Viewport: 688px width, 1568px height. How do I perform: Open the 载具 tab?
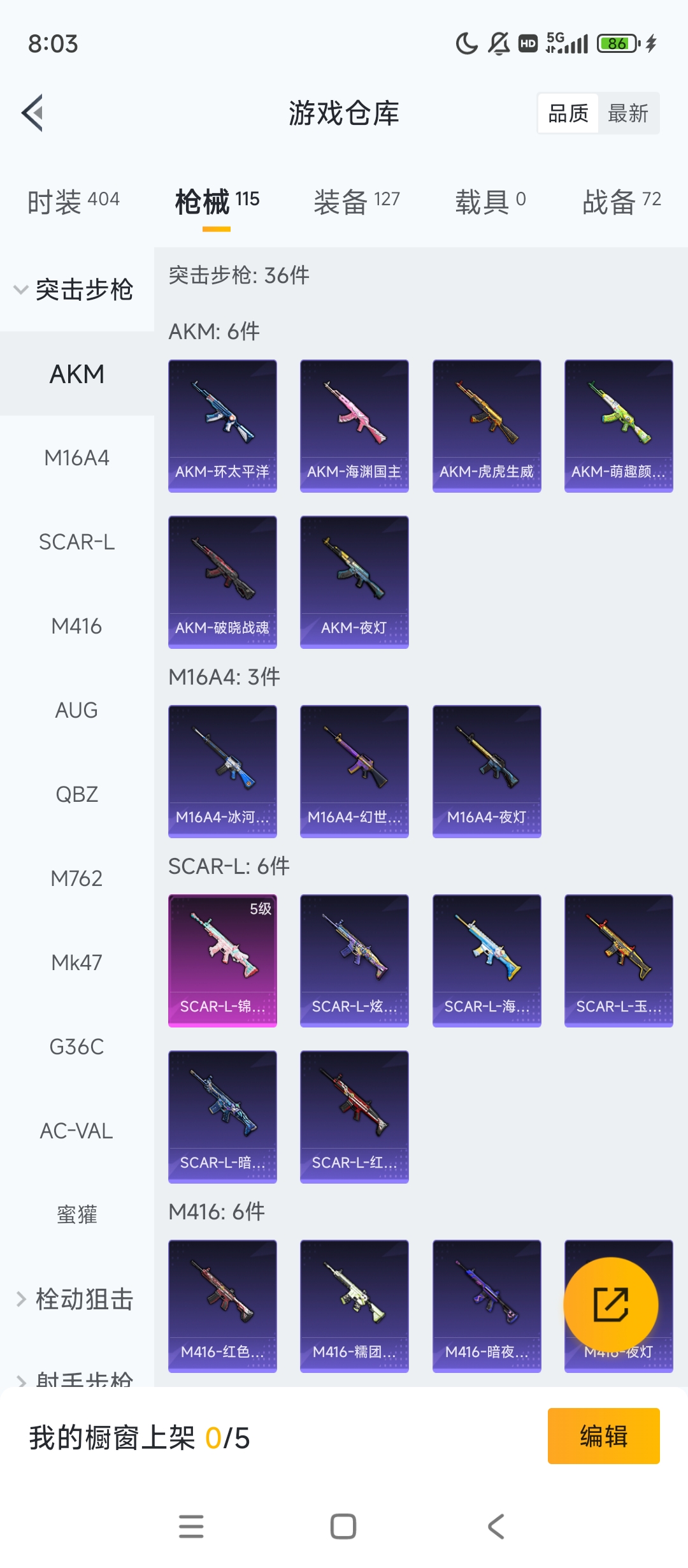tap(490, 201)
